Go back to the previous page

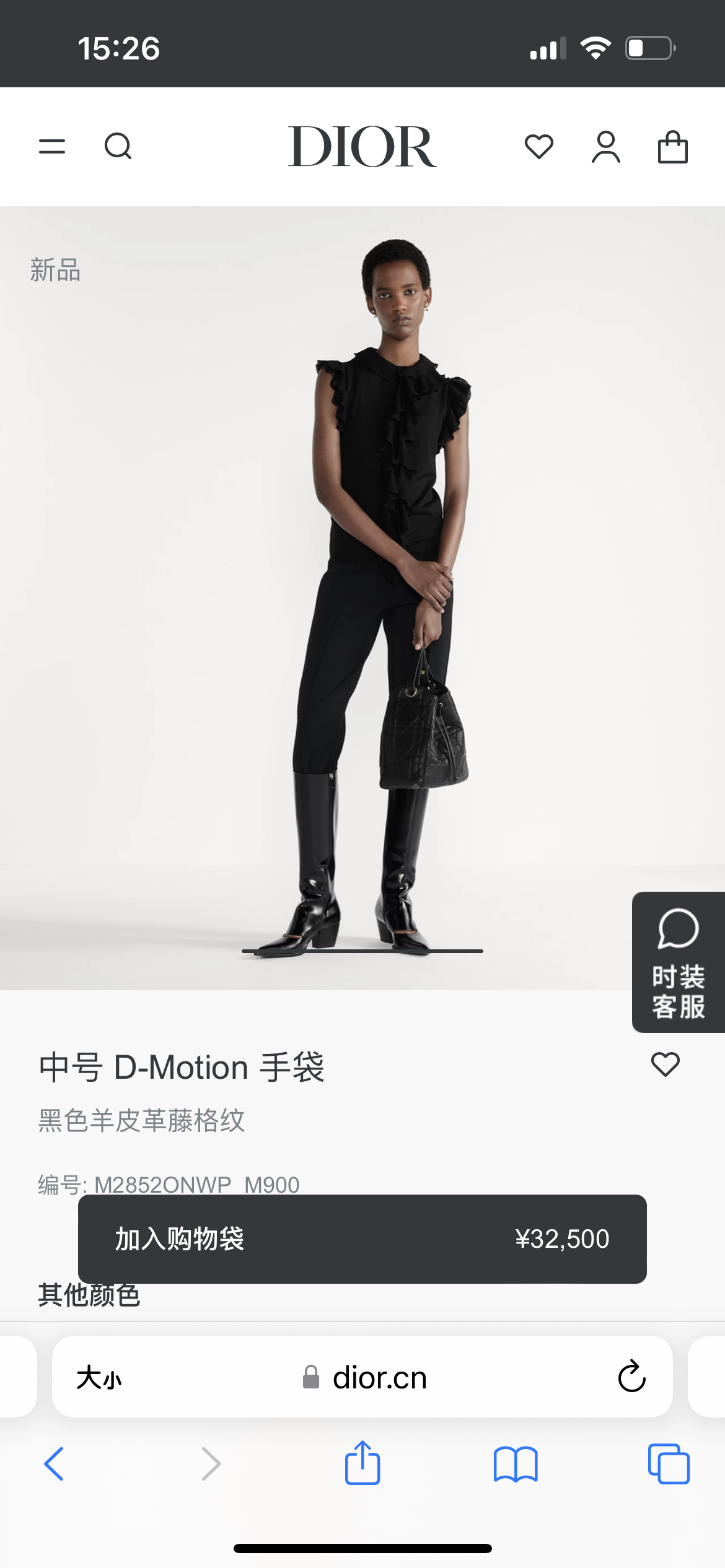[x=54, y=1464]
